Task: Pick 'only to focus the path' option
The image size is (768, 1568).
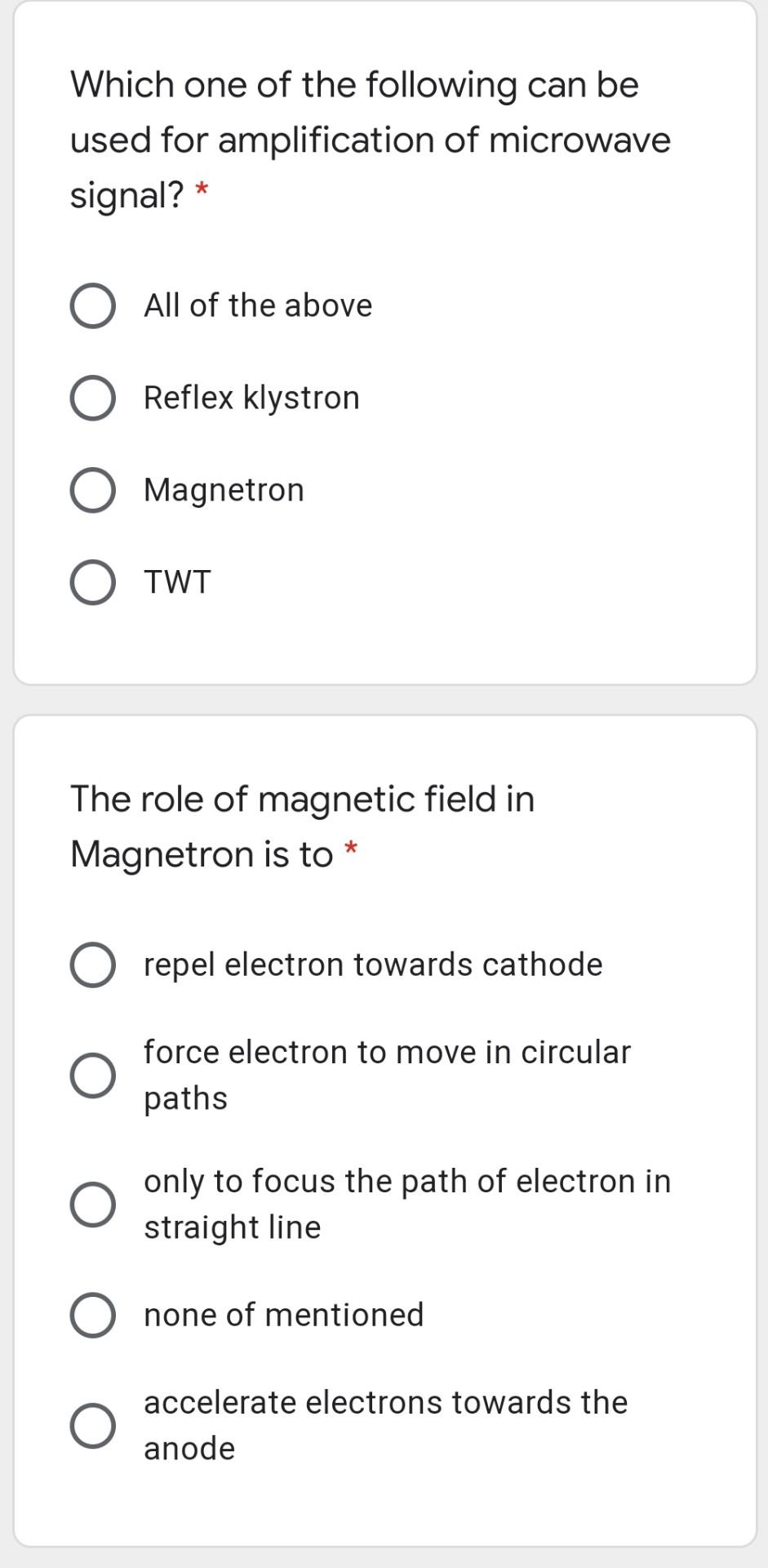Action: tap(92, 1205)
